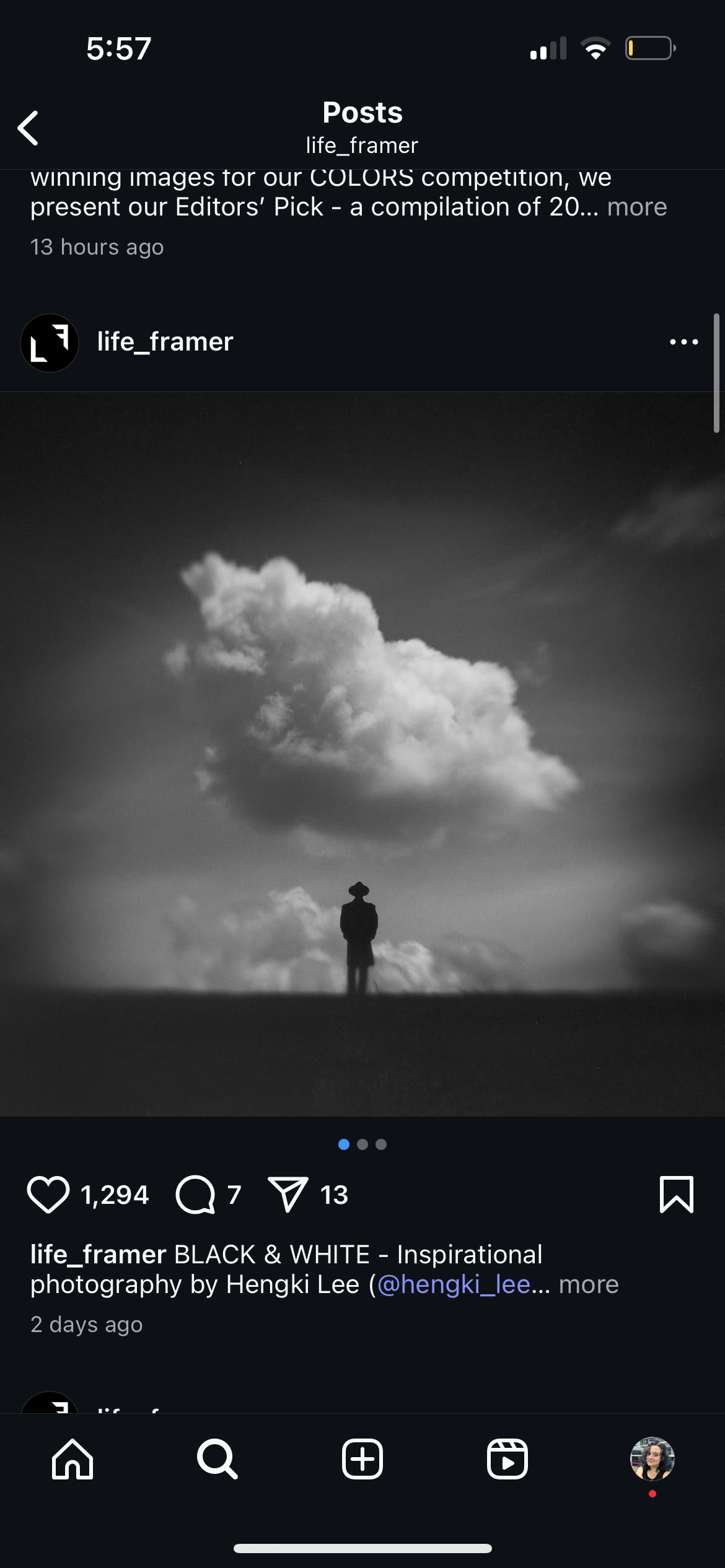Image resolution: width=725 pixels, height=1568 pixels.
Task: Expand the BLACK & WHITE caption with more
Action: 588,1284
